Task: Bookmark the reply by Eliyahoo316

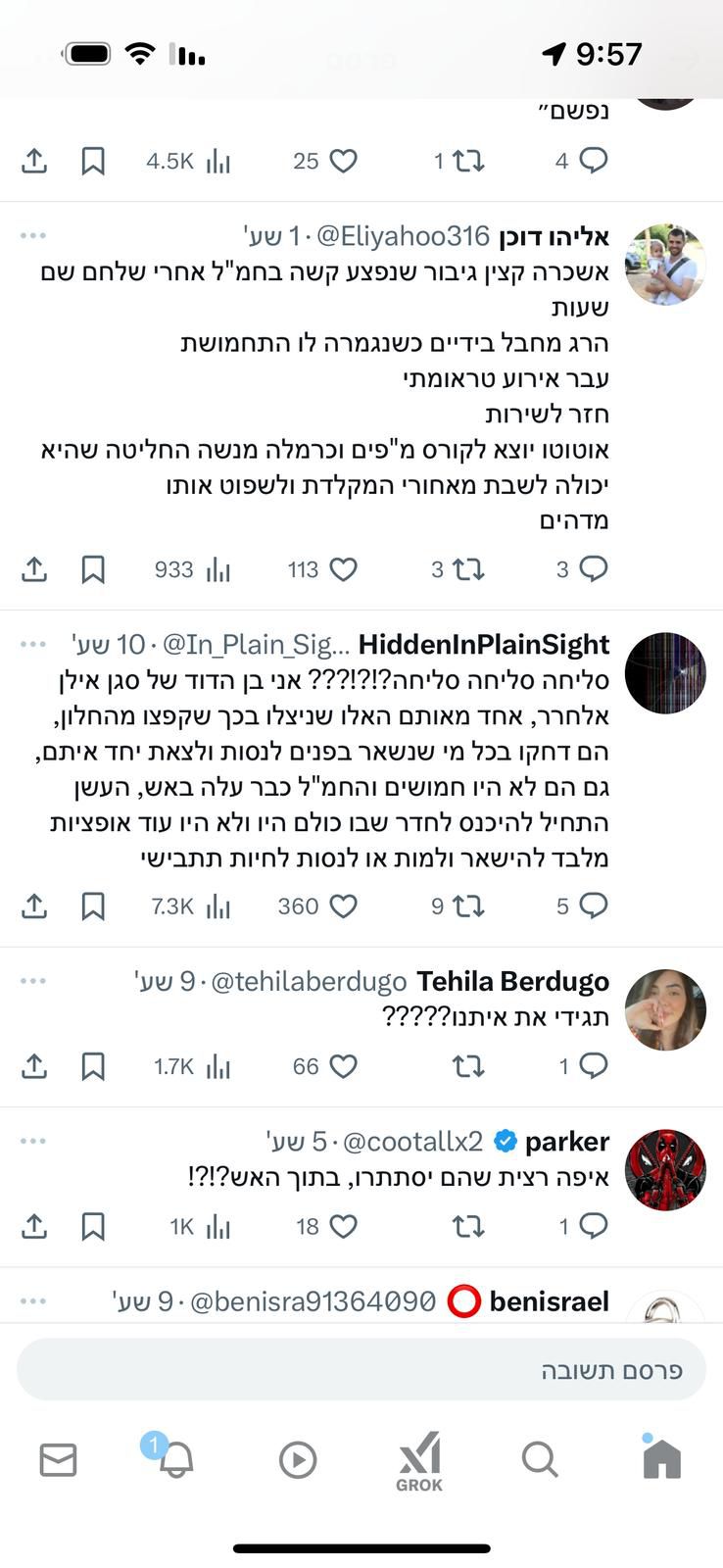Action: tap(93, 569)
